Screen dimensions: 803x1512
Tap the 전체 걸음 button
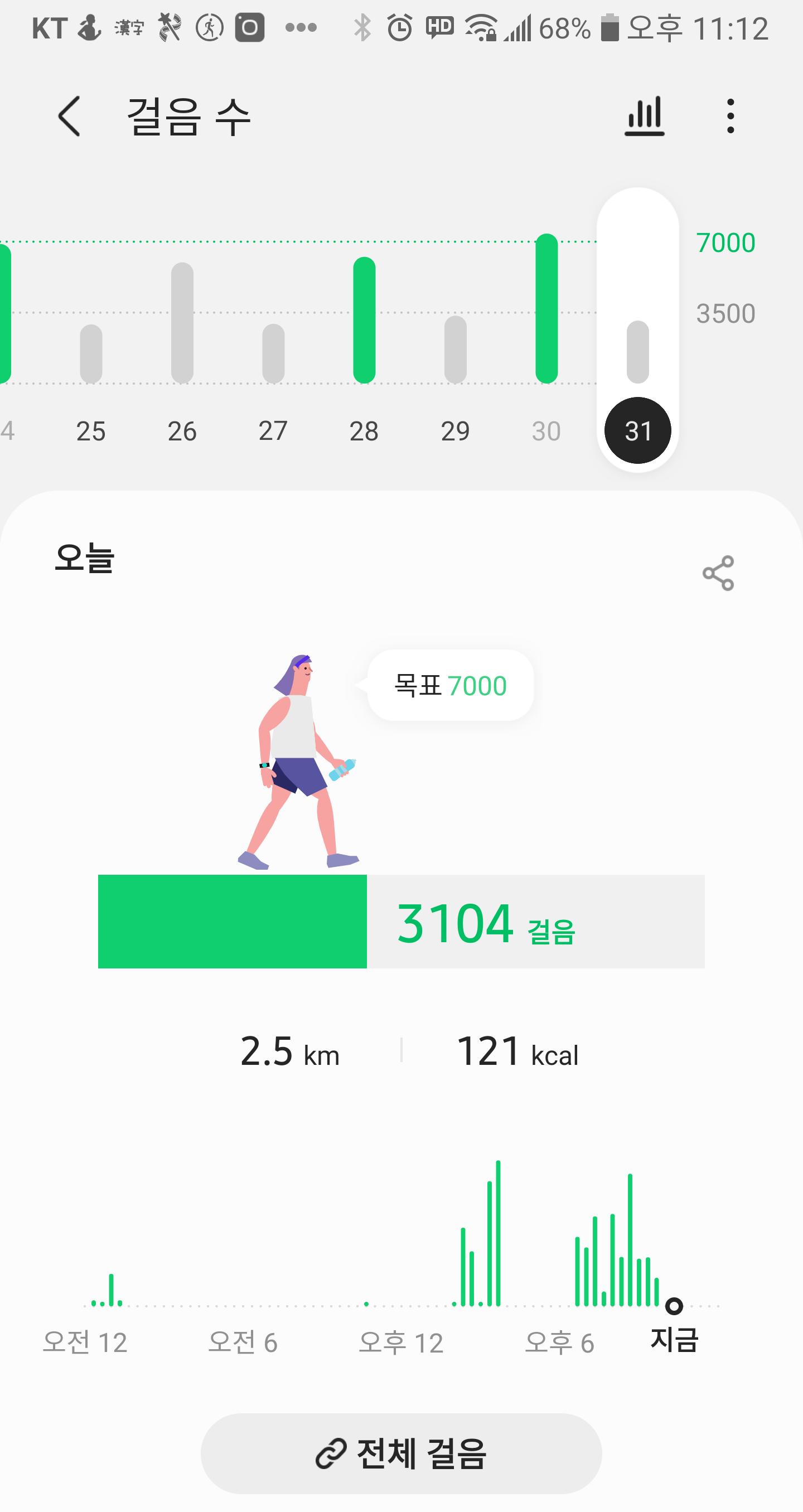[x=401, y=1453]
